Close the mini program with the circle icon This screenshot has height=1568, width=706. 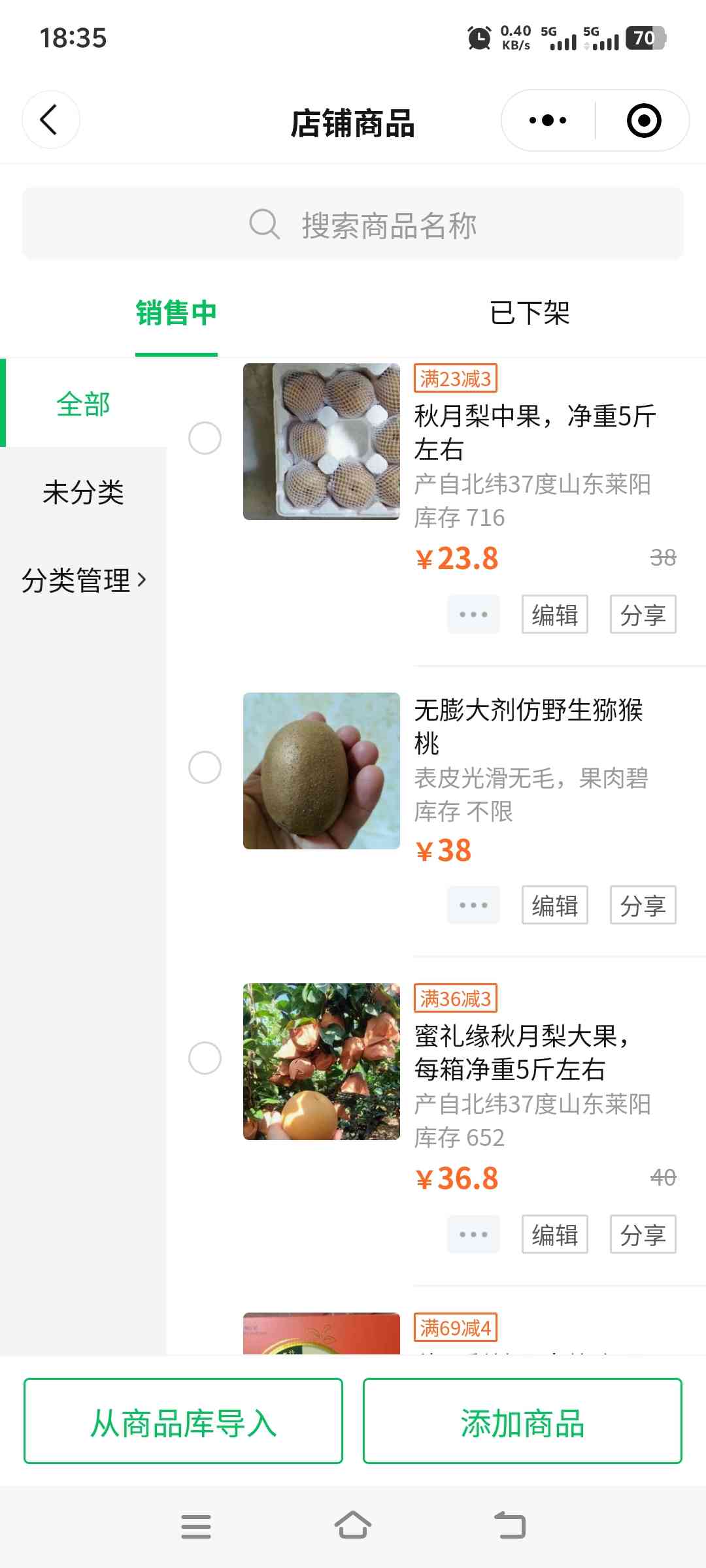[x=644, y=120]
